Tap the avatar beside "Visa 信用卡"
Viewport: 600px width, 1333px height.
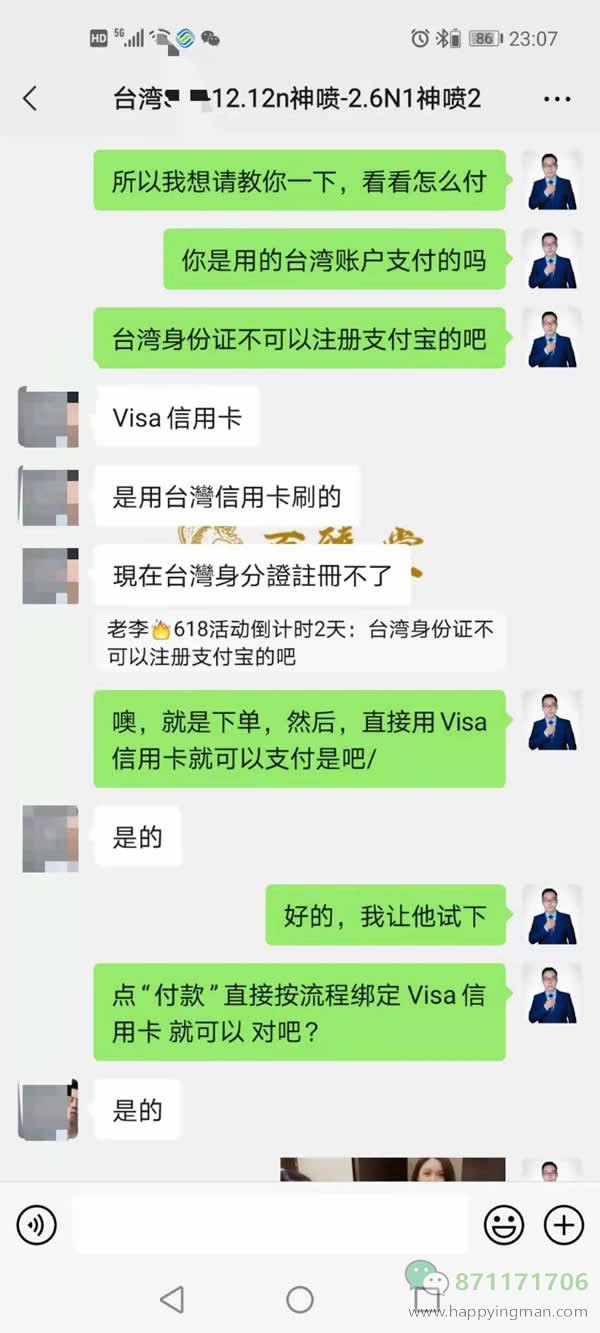coord(50,418)
